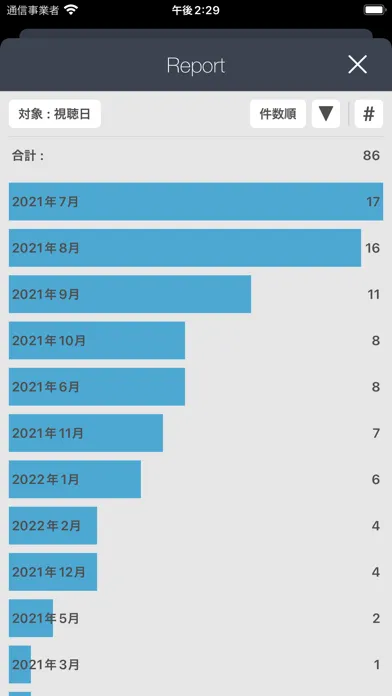View items for 2021年10月
Image resolution: width=392 pixels, height=696 pixels.
click(x=196, y=340)
